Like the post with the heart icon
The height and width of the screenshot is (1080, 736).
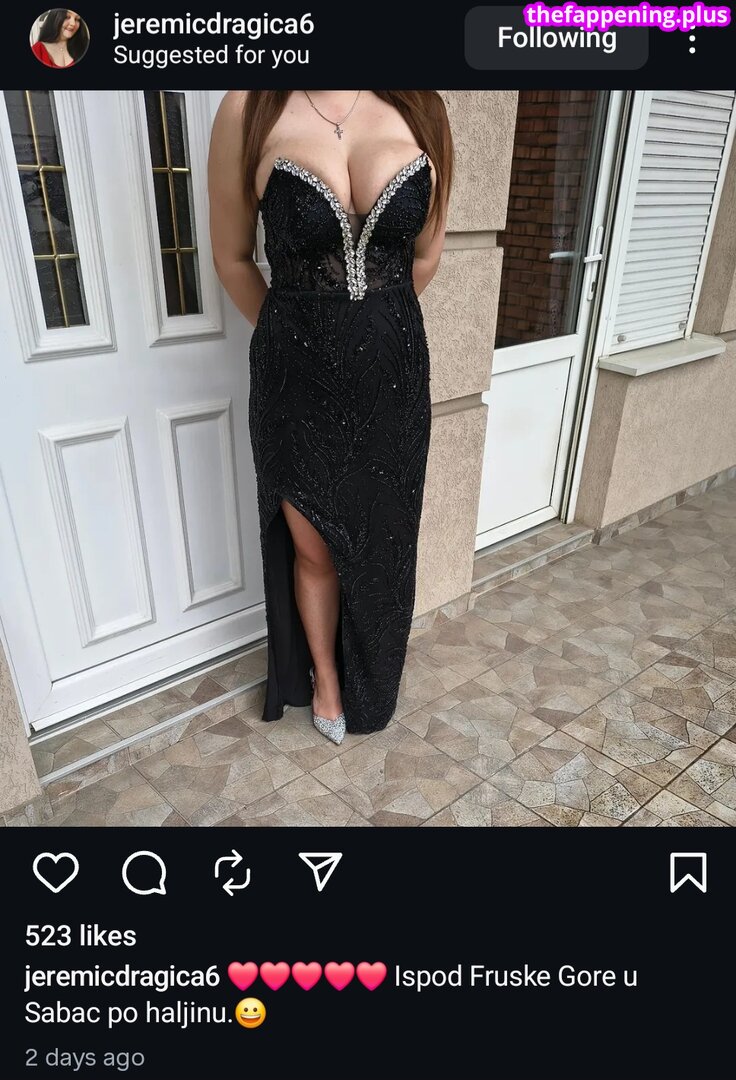[56, 872]
